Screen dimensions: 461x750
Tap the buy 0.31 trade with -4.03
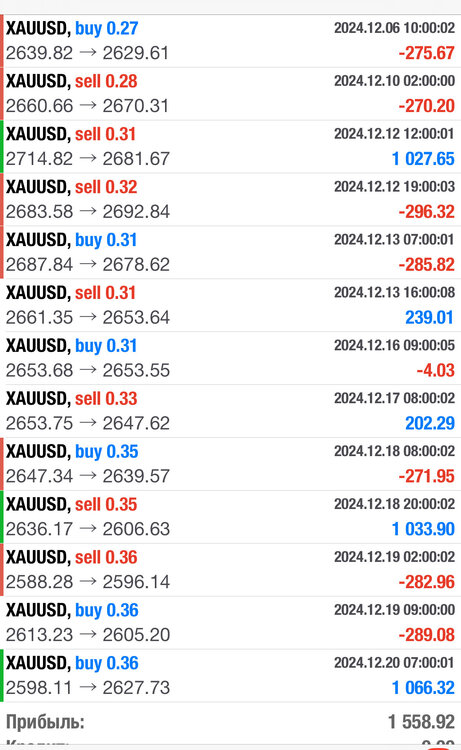click(230, 359)
